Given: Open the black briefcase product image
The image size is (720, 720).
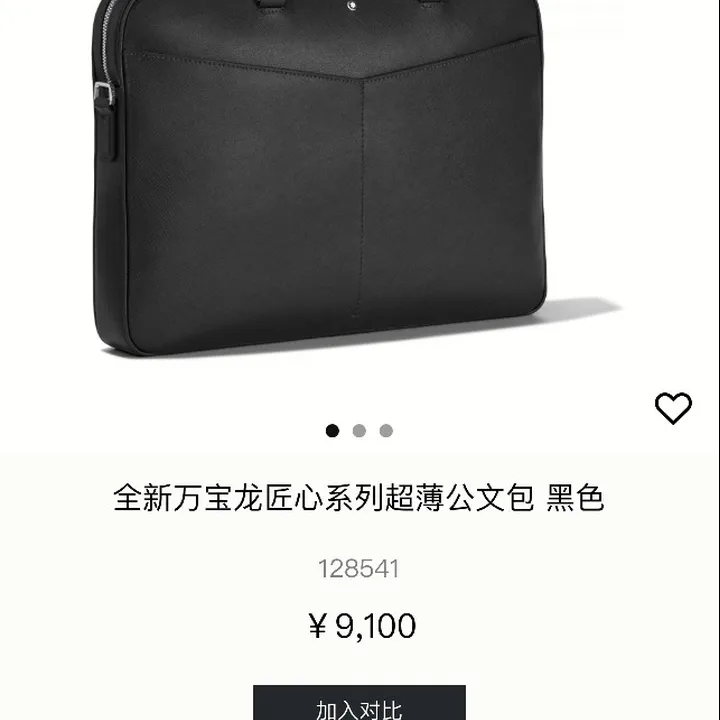Looking at the screenshot, I should (330, 190).
